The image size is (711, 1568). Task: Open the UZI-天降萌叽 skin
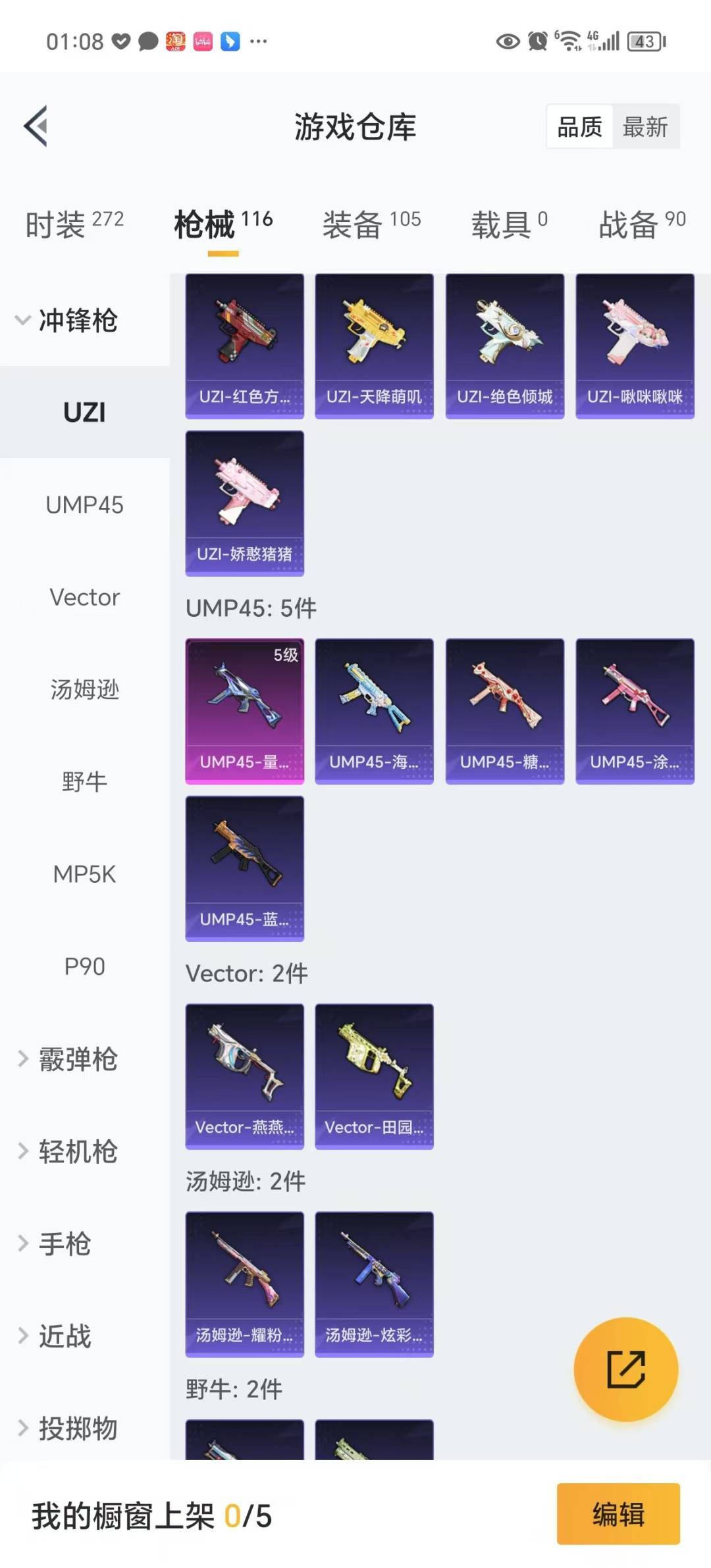click(374, 346)
